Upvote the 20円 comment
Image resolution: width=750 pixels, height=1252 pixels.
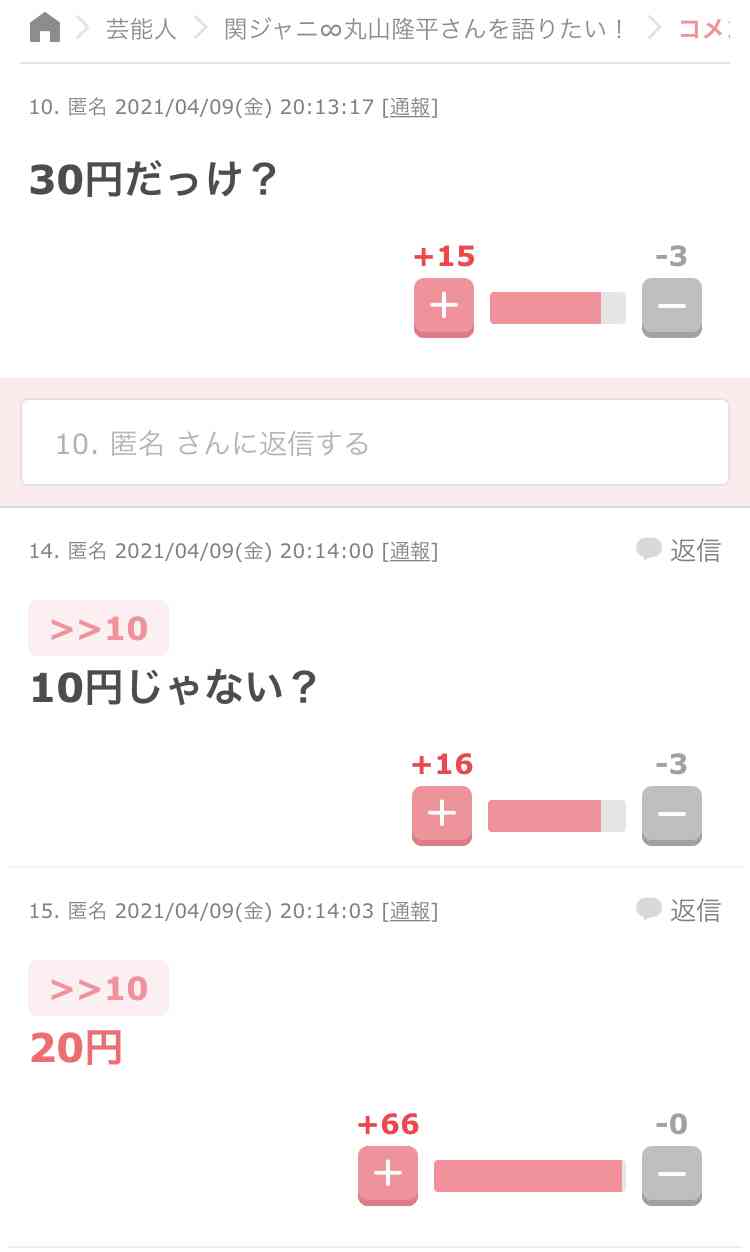coord(387,1175)
